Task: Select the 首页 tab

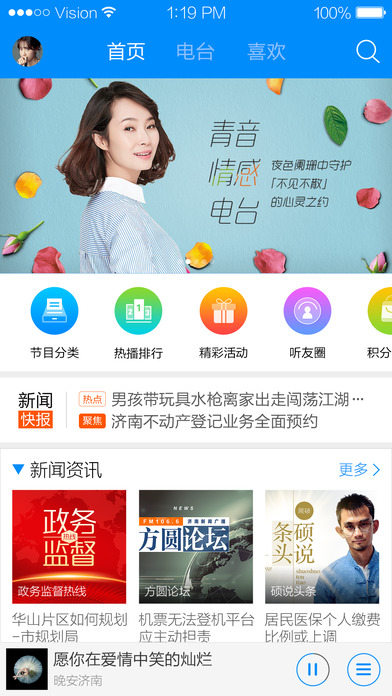Action: [126, 51]
